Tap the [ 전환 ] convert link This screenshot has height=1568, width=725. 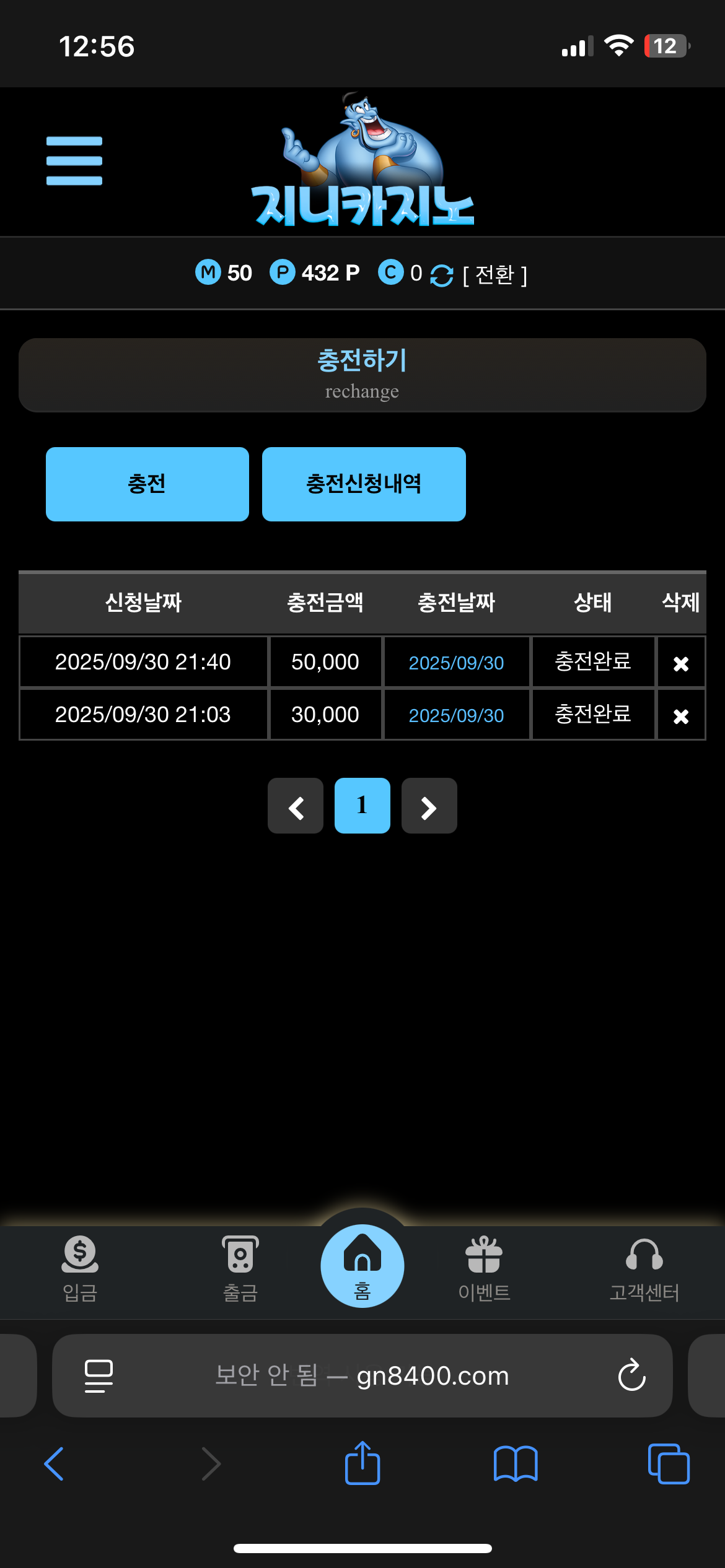point(495,274)
